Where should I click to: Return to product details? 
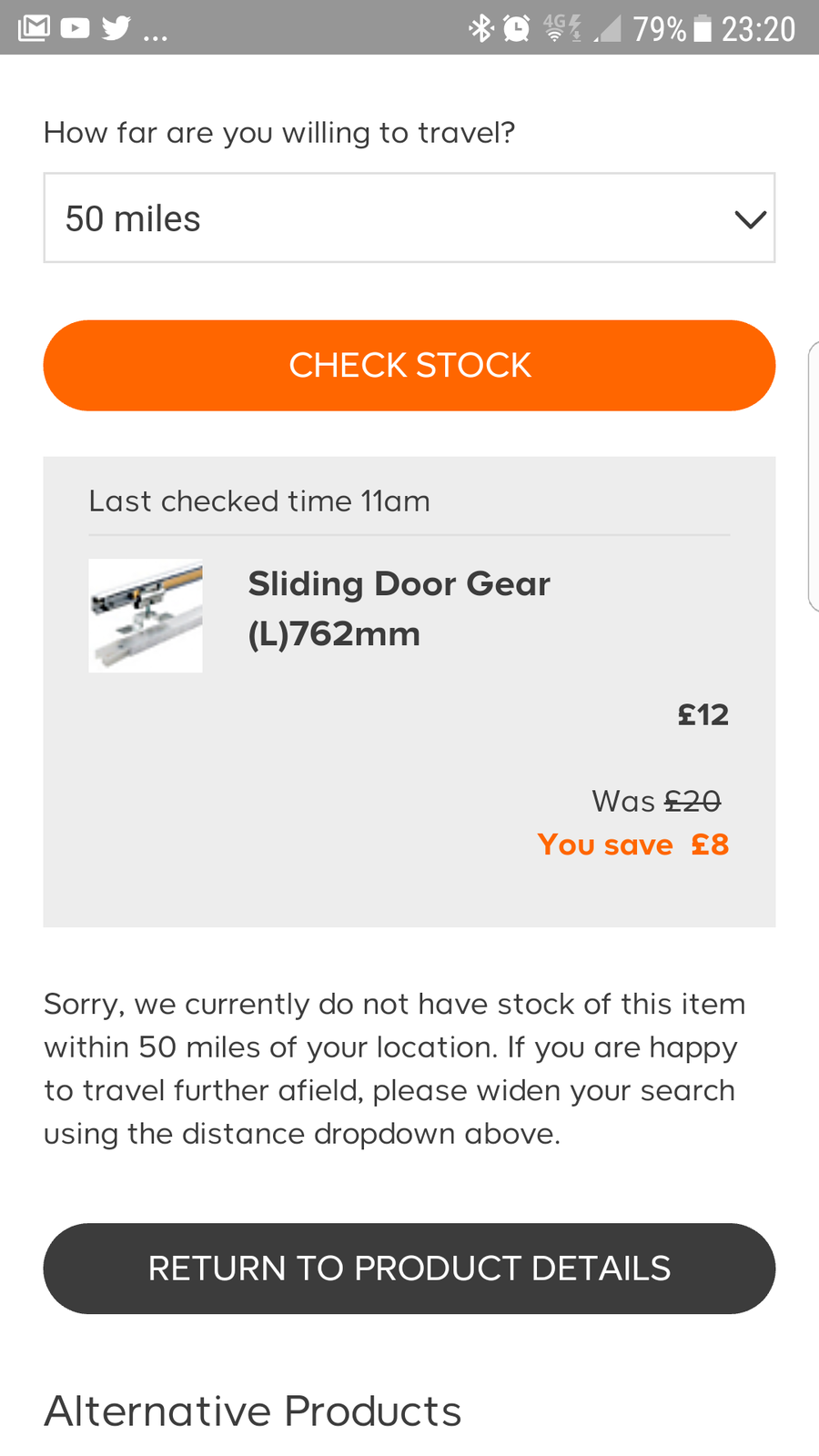coord(409,1268)
